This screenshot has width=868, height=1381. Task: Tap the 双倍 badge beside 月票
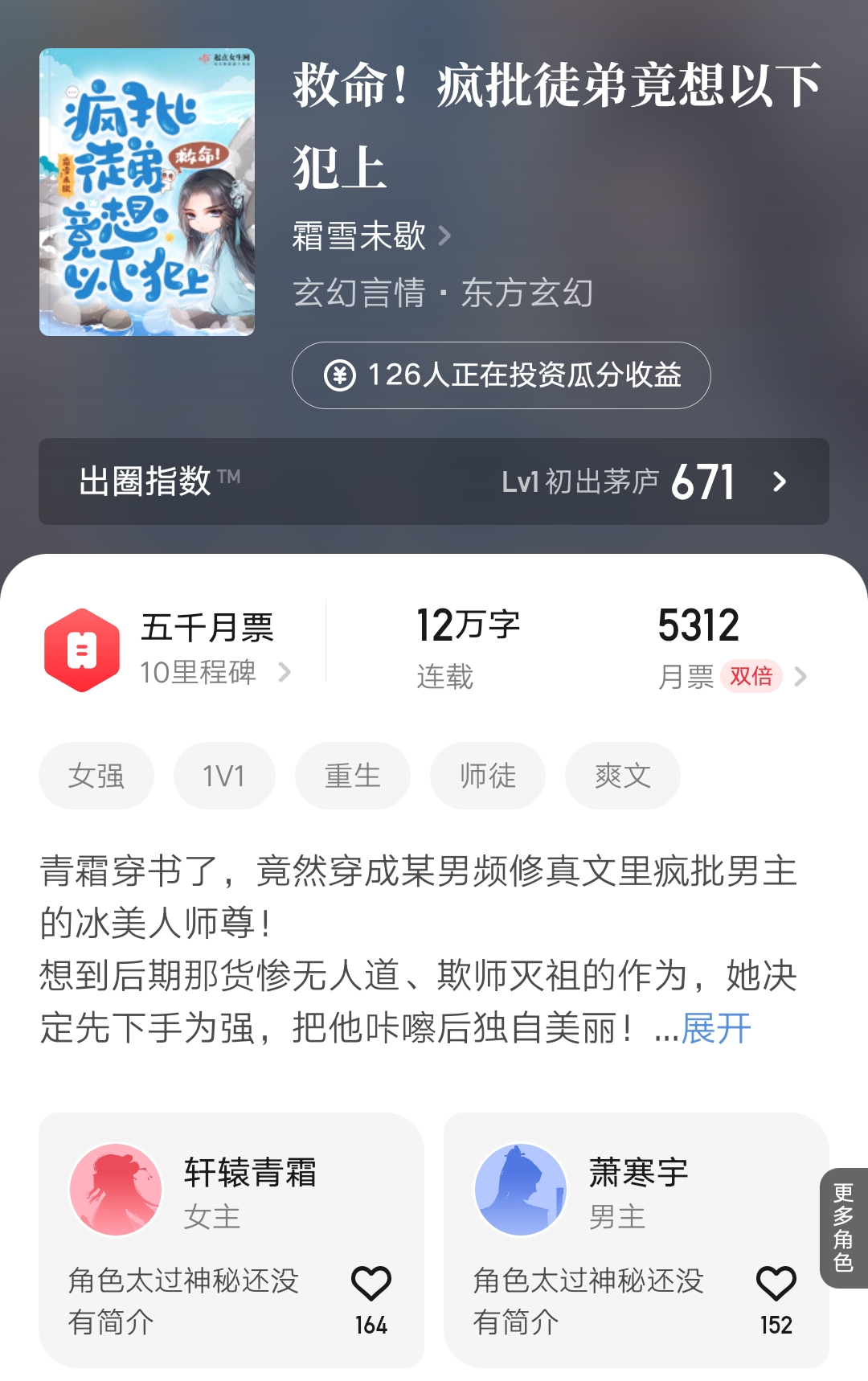(751, 678)
